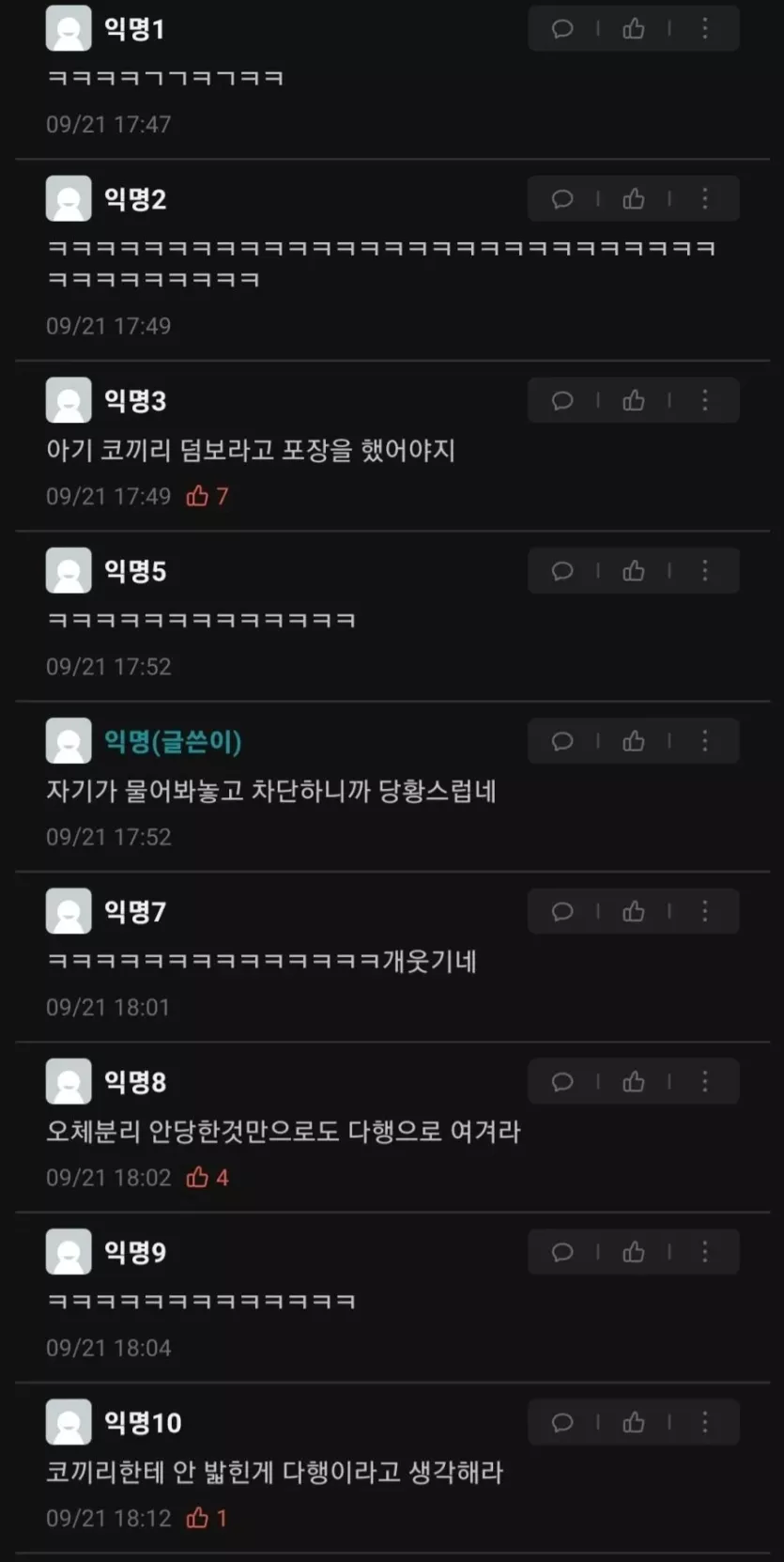This screenshot has width=784, height=1562.
Task: Reply to 익명9's comment
Action: [x=562, y=1252]
